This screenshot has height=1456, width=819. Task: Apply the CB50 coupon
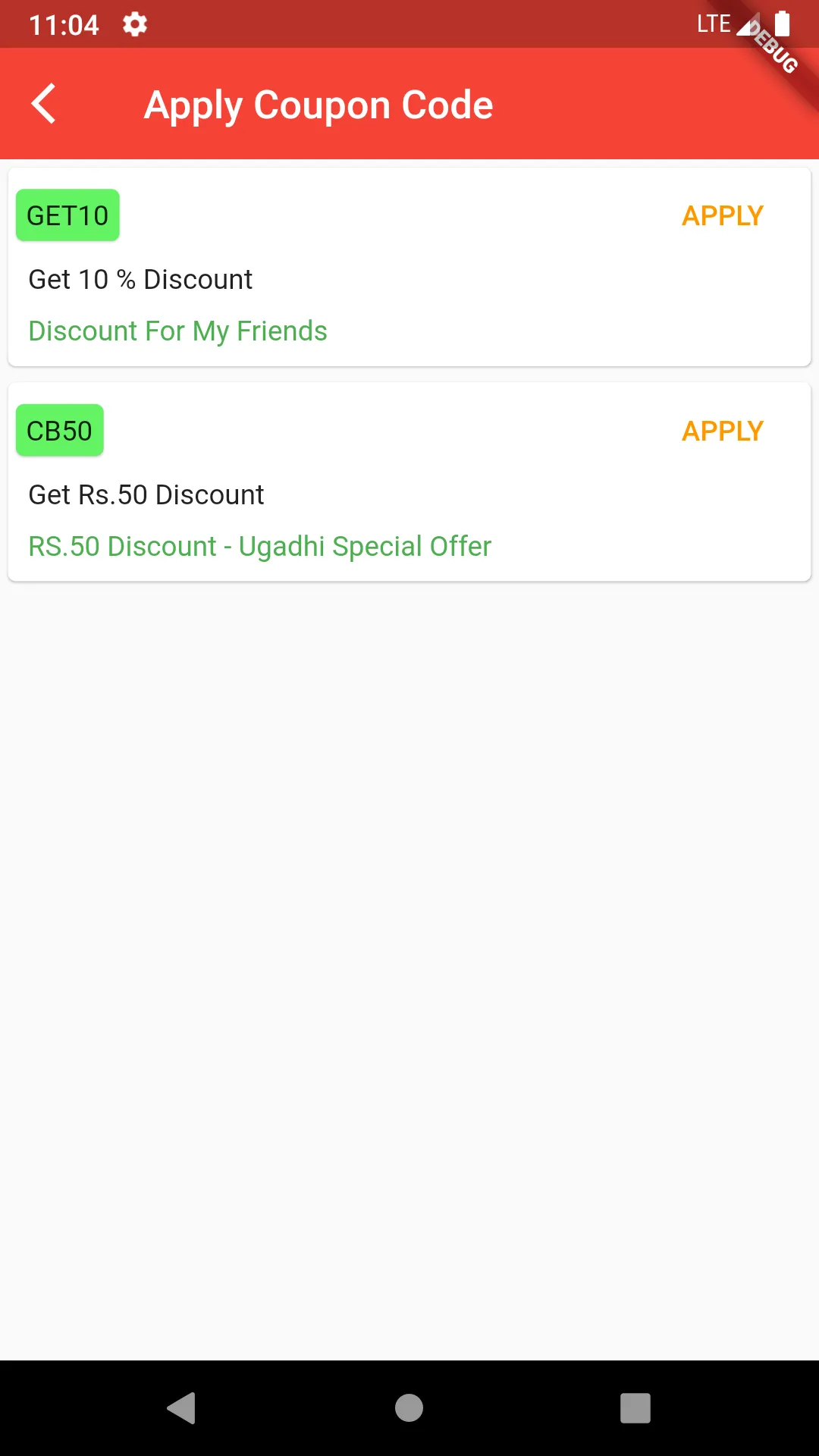coord(722,431)
